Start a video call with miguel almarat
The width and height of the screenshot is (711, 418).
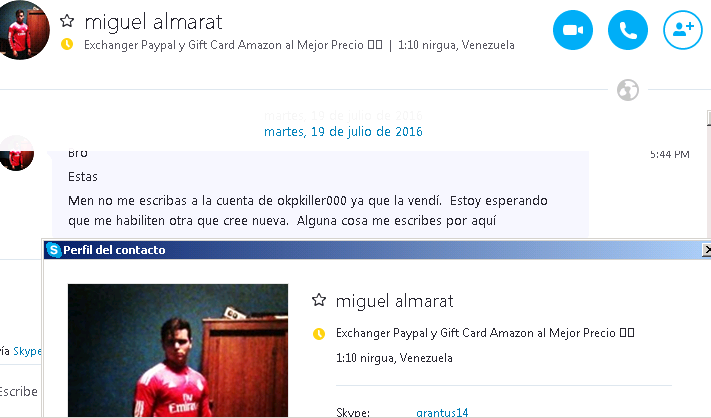pyautogui.click(x=573, y=30)
